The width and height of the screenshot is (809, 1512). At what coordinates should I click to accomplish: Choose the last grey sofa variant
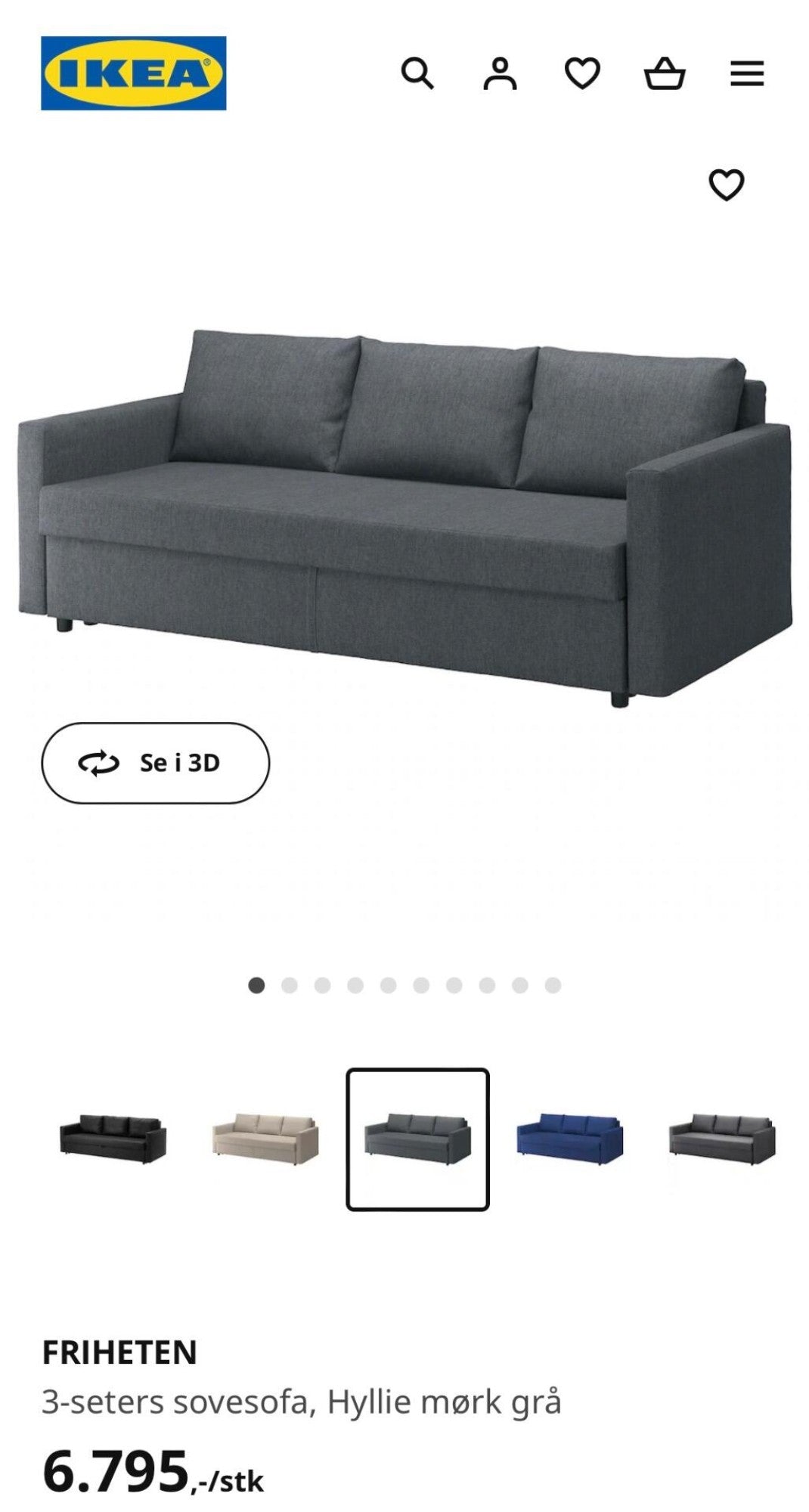click(722, 1139)
